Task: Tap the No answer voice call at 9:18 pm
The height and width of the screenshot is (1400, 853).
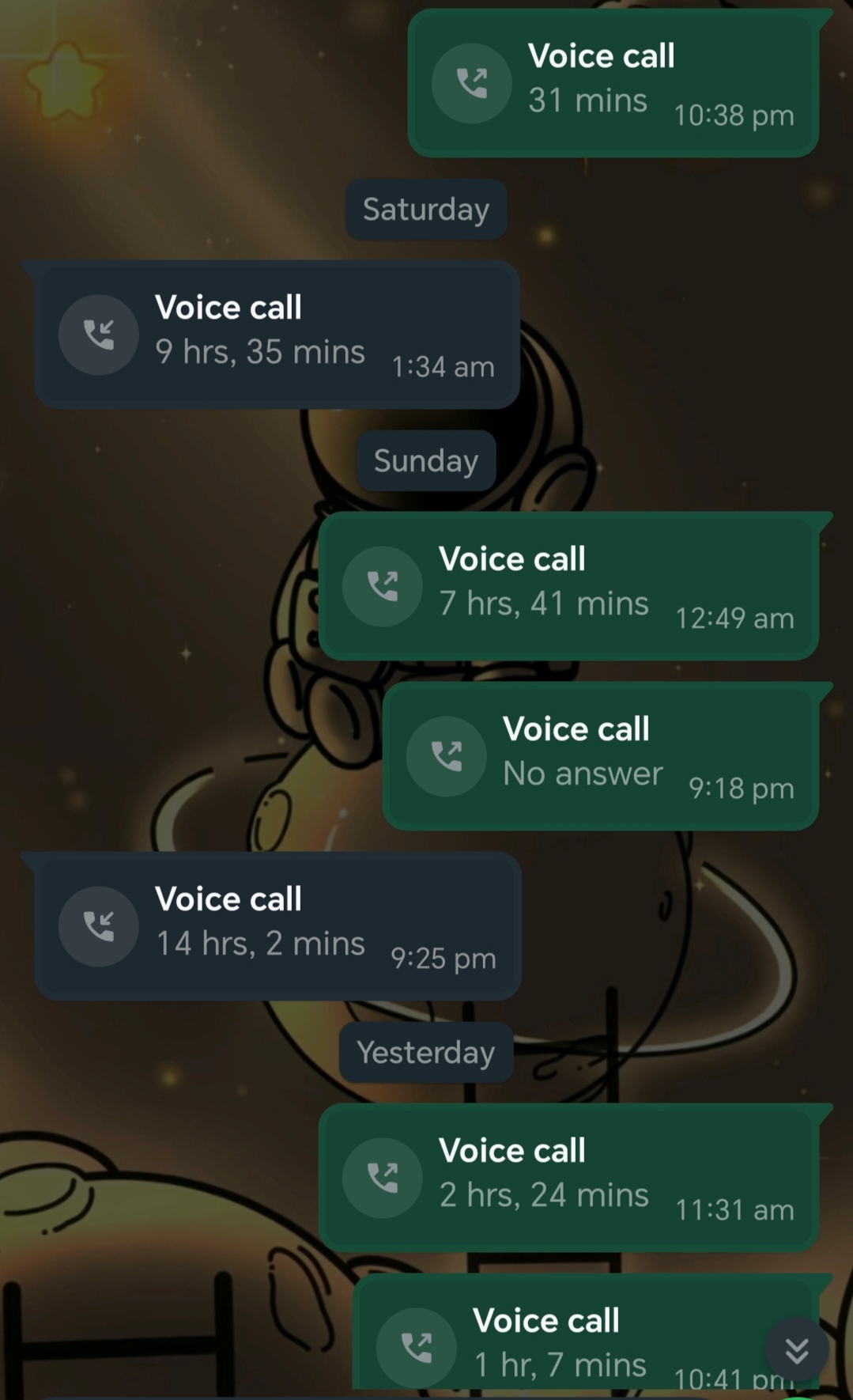Action: click(x=599, y=756)
